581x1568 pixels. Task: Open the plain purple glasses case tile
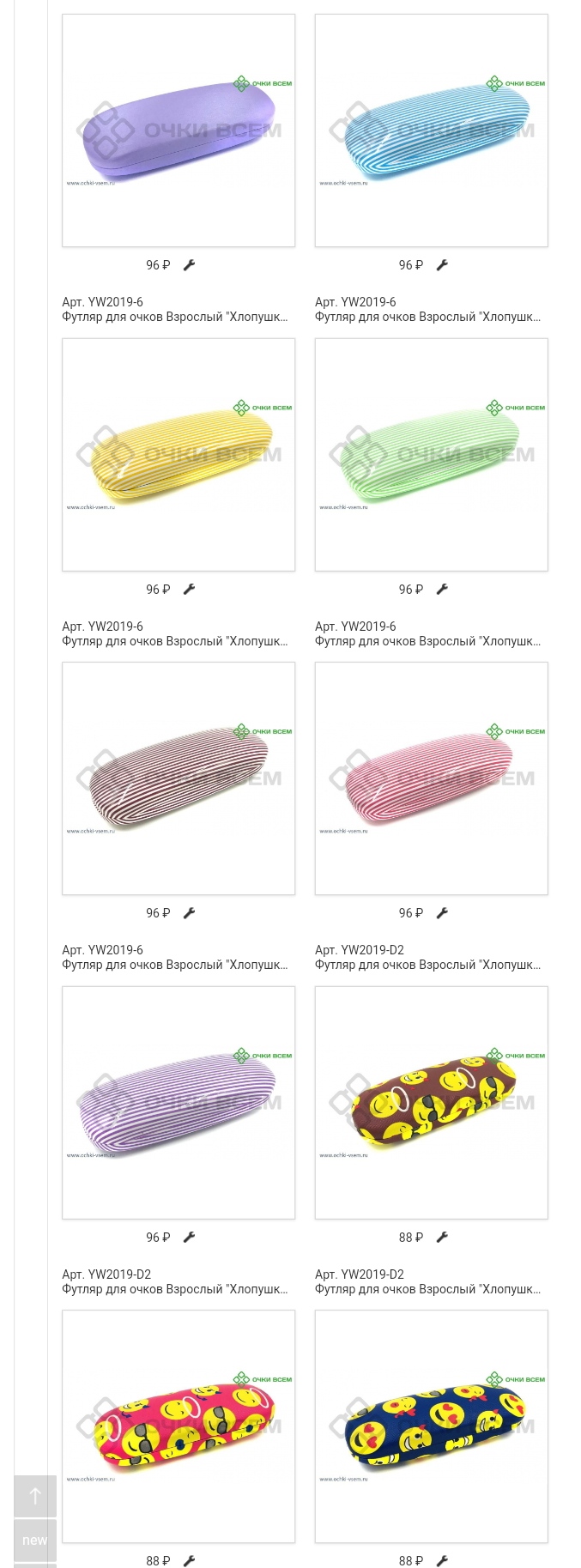pos(179,130)
